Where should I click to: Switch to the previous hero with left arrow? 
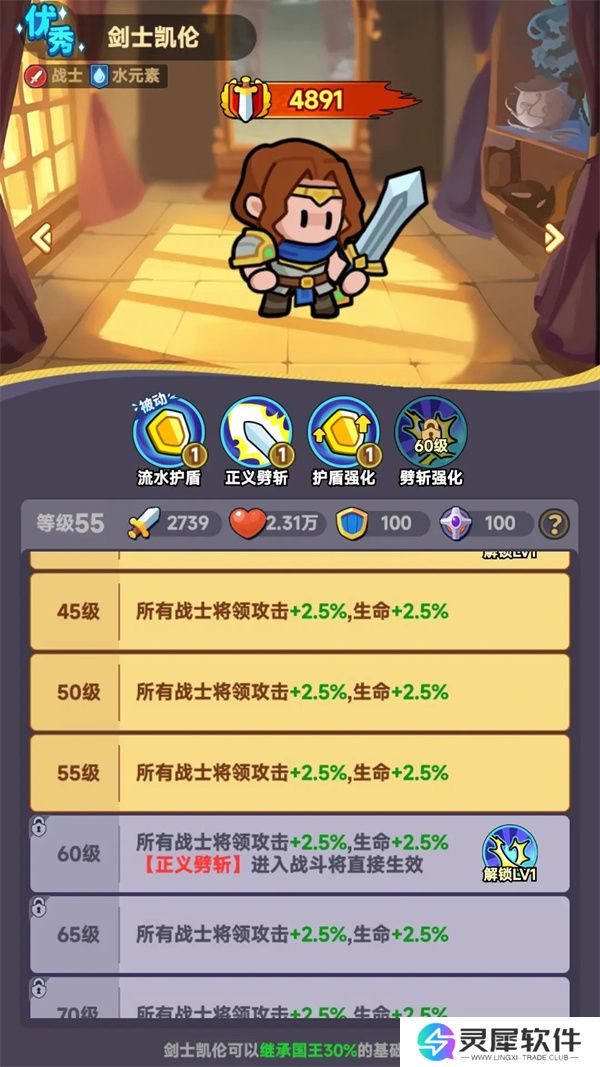(x=41, y=238)
